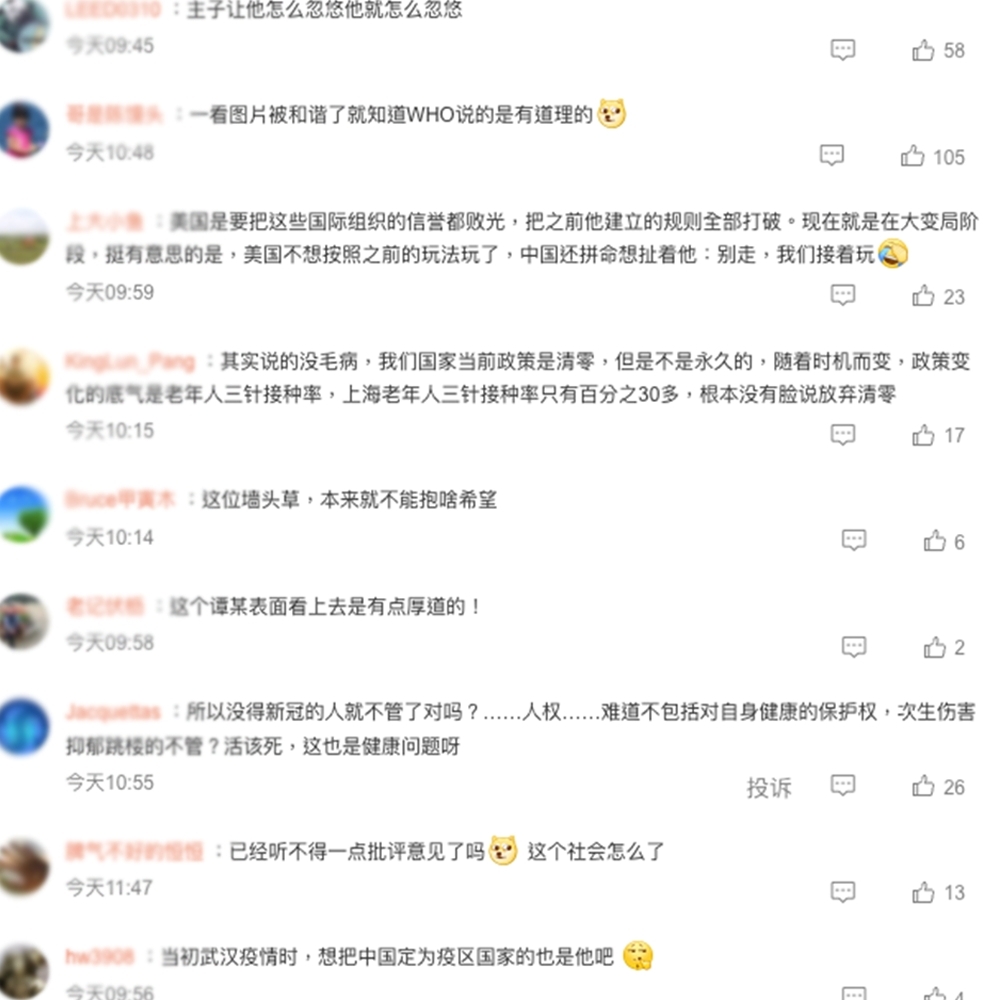Reply to KingLun_Pang's comment

(843, 435)
